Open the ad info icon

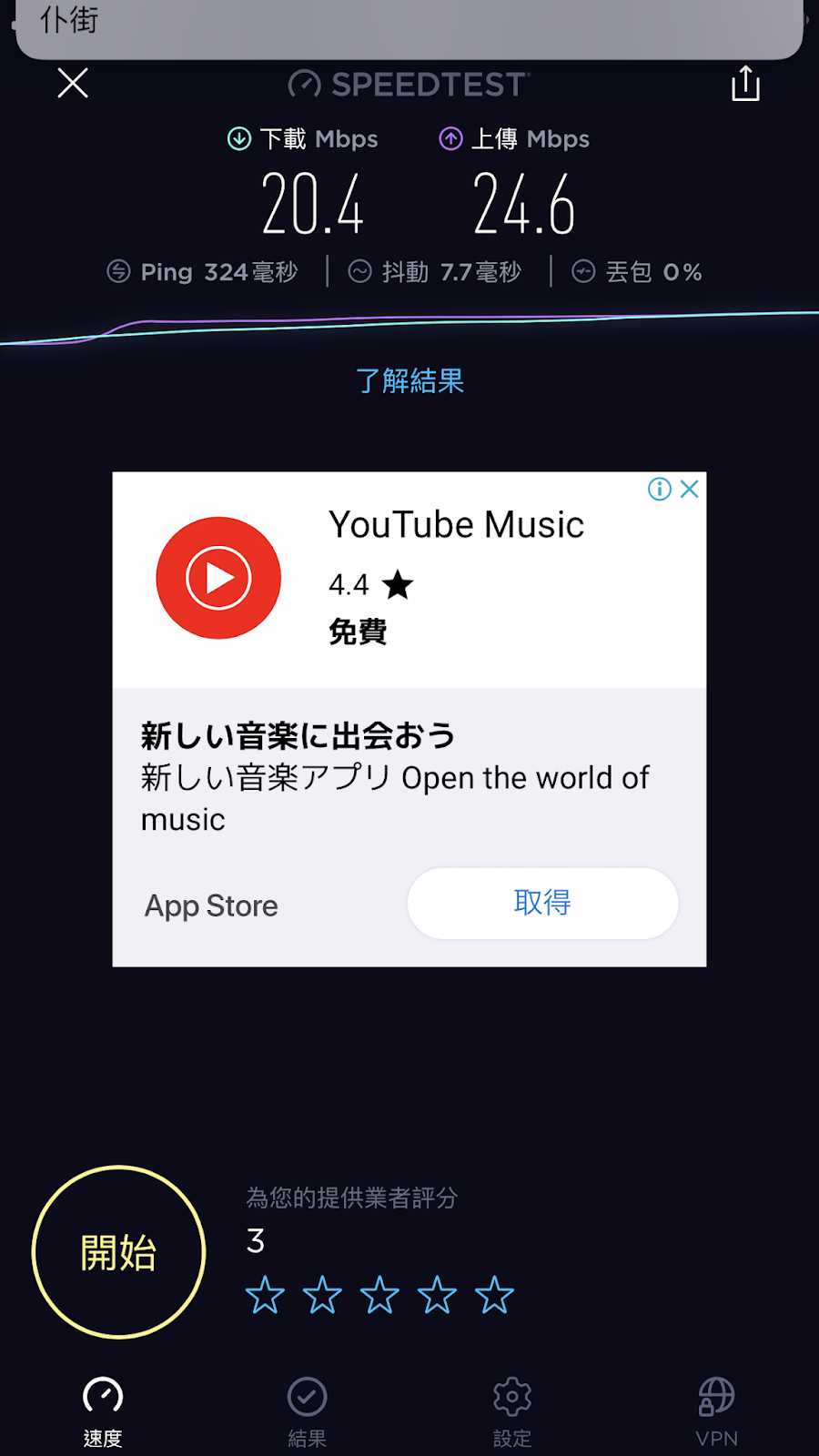pyautogui.click(x=659, y=490)
